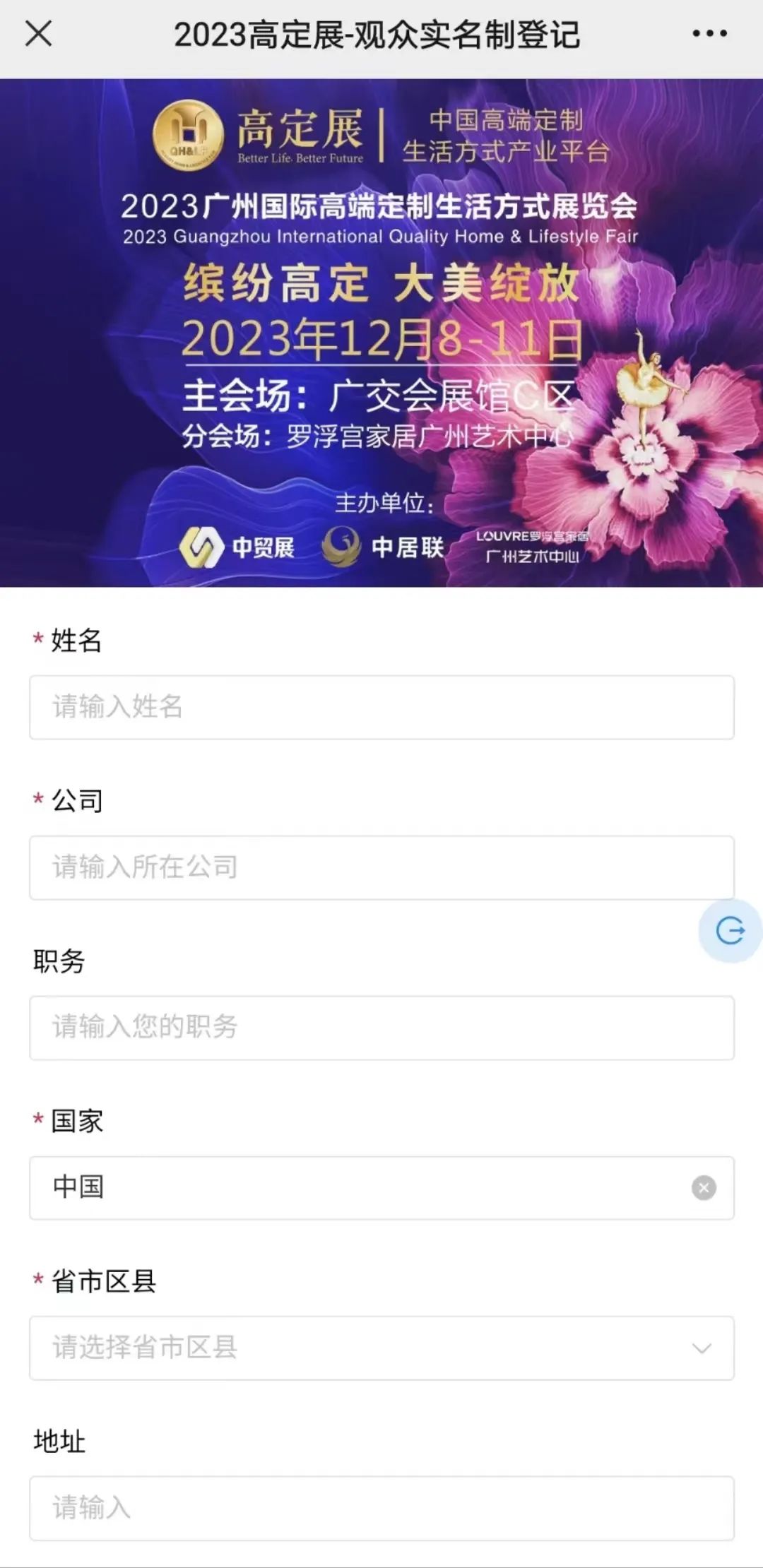This screenshot has height=1568, width=763.
Task: Close the registration page
Action: [x=38, y=33]
